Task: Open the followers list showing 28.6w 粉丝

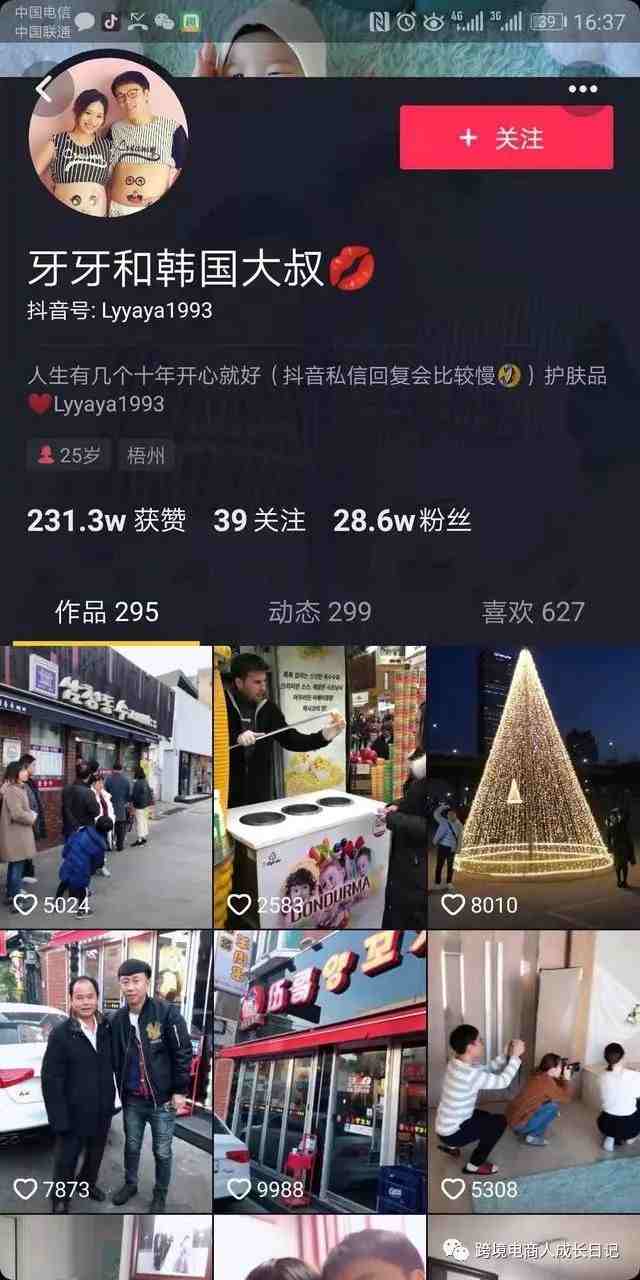Action: click(401, 520)
